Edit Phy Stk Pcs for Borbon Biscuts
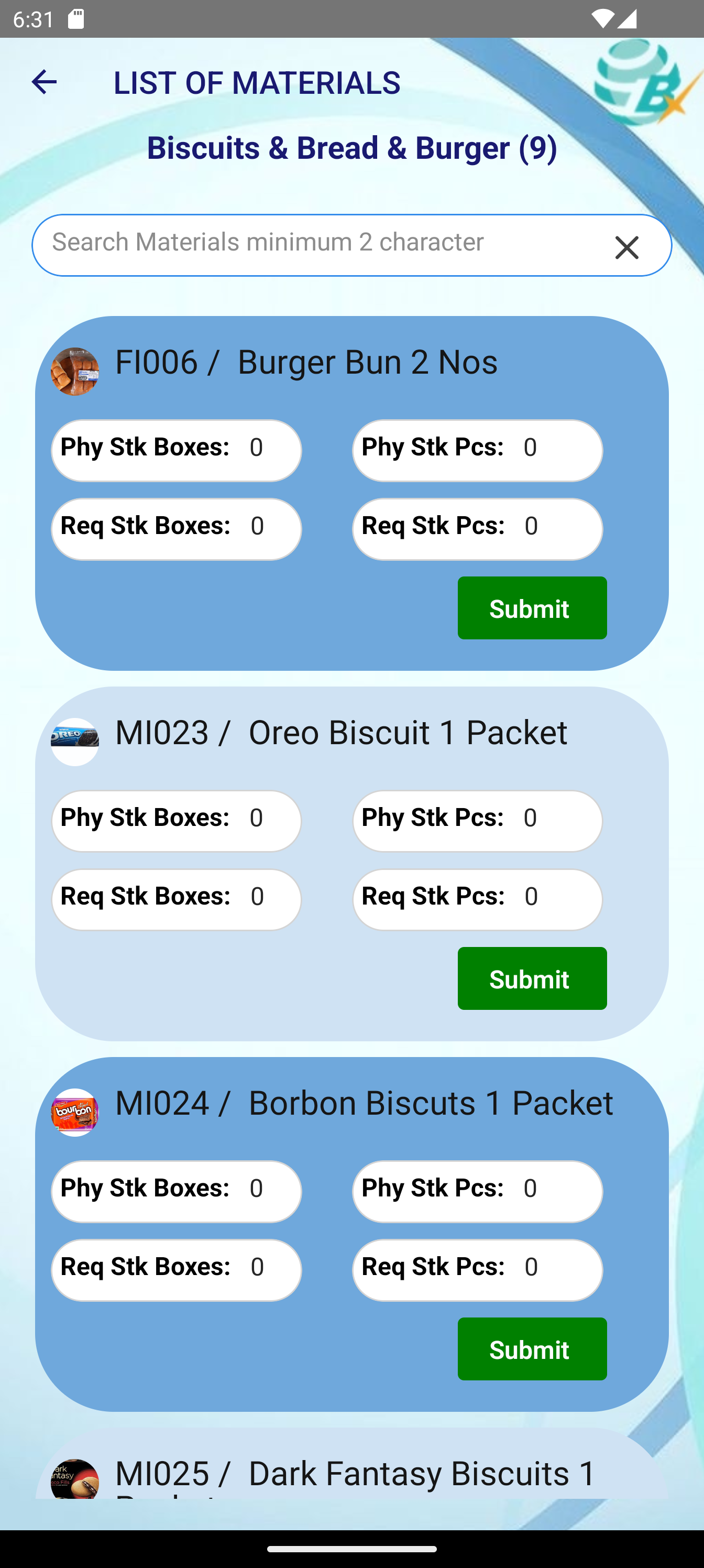The image size is (704, 1568). pyautogui.click(x=557, y=1191)
